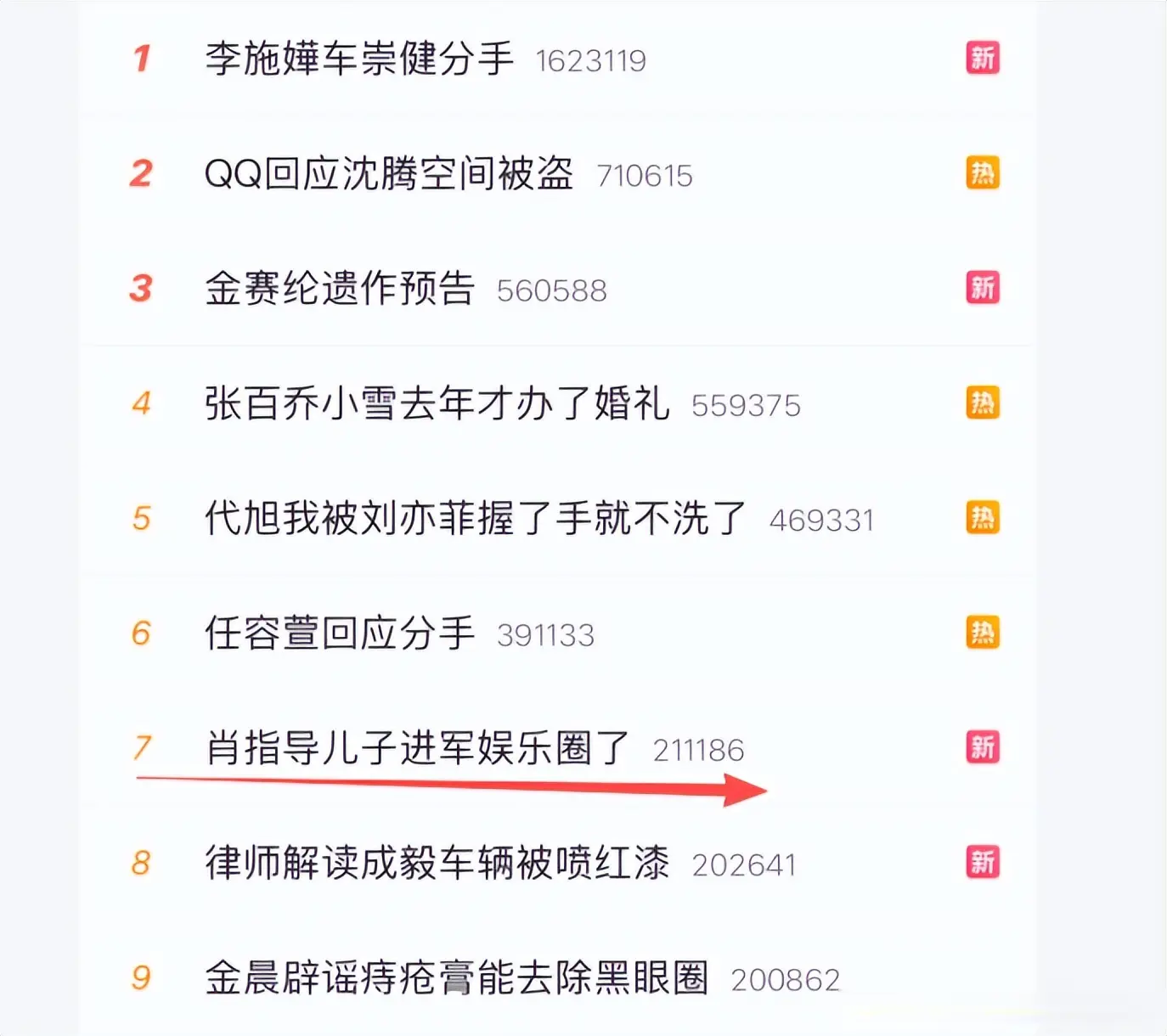Open the QQ回应沈腾空间被盗 topic
1167x1036 pixels.
pyautogui.click(x=389, y=174)
